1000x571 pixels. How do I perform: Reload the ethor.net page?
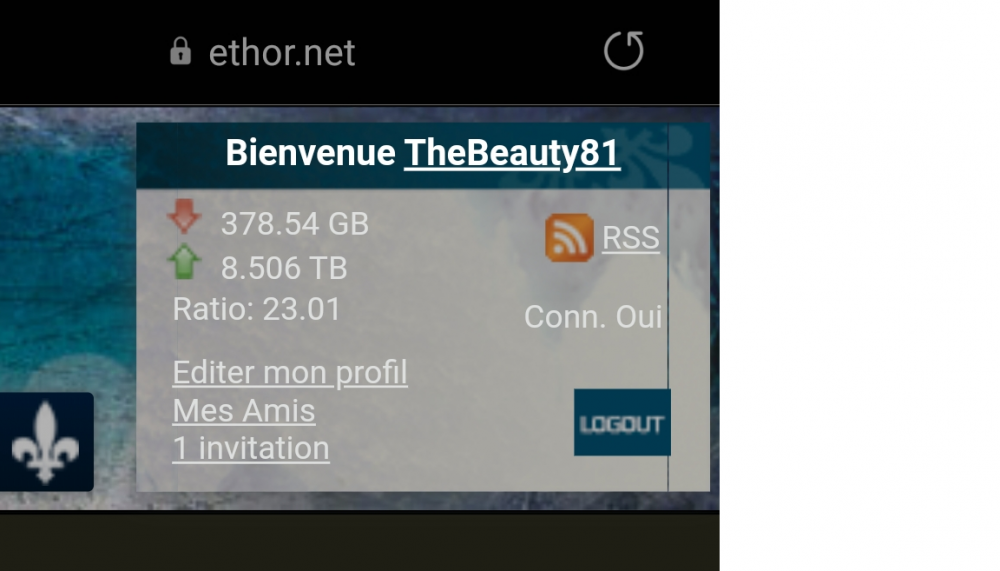[x=624, y=51]
